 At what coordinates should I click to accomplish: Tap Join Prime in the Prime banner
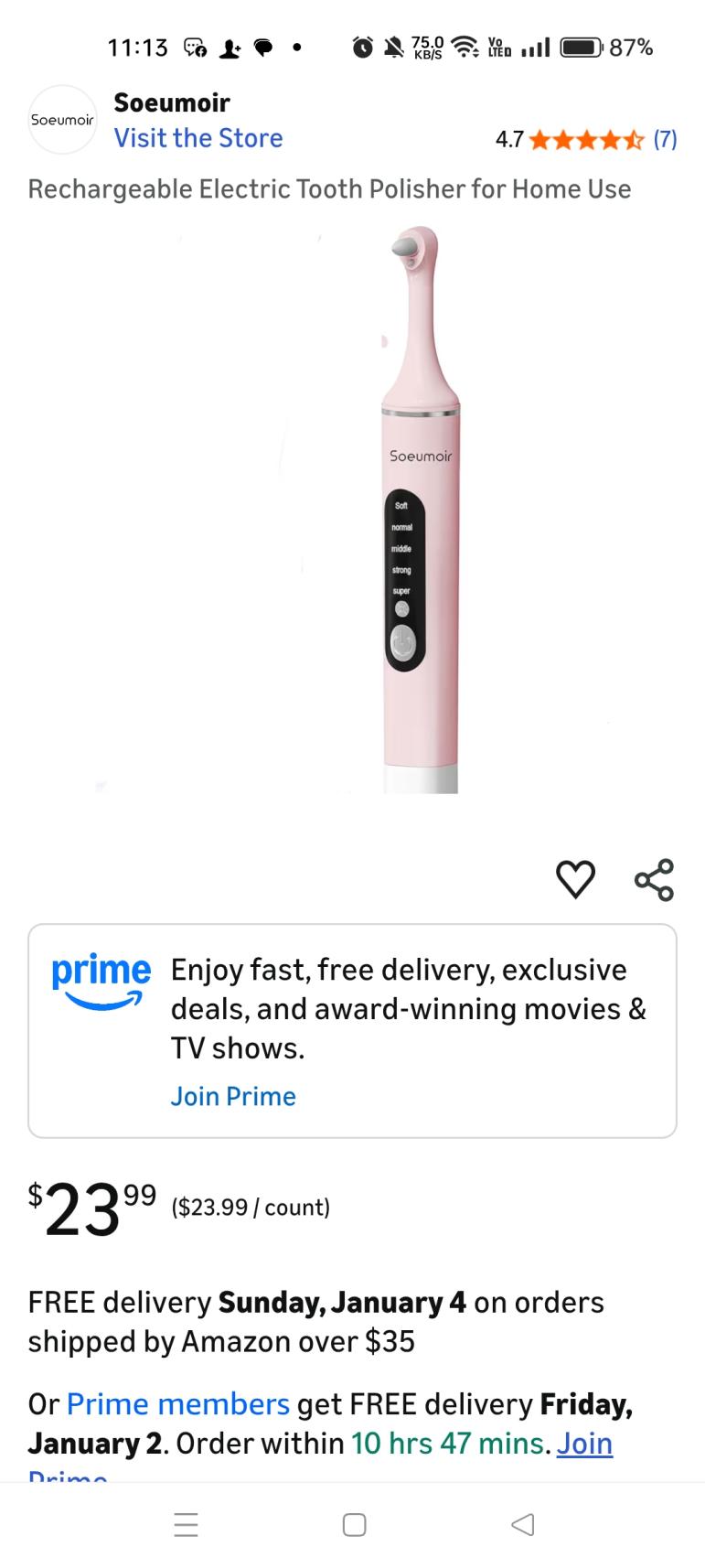click(233, 1096)
